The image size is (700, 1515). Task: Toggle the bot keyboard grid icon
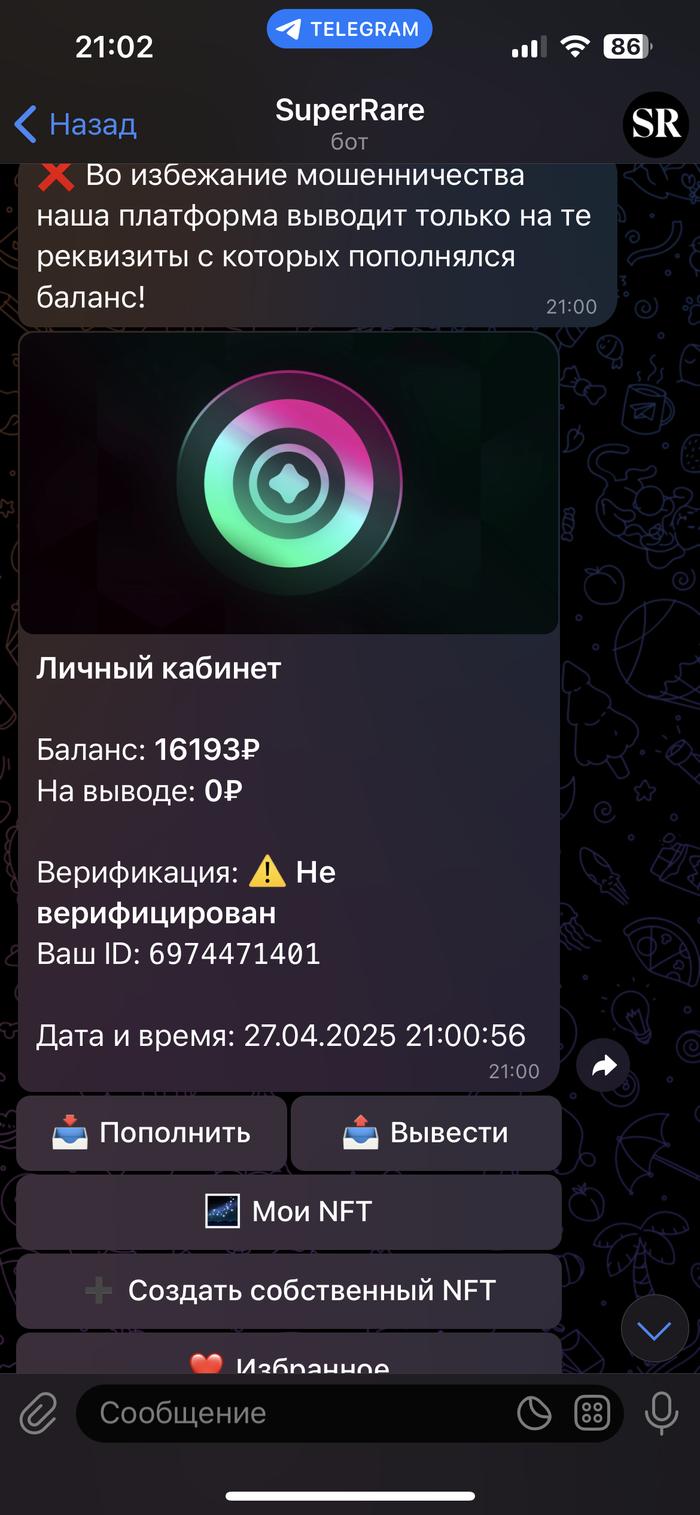pyautogui.click(x=592, y=1413)
